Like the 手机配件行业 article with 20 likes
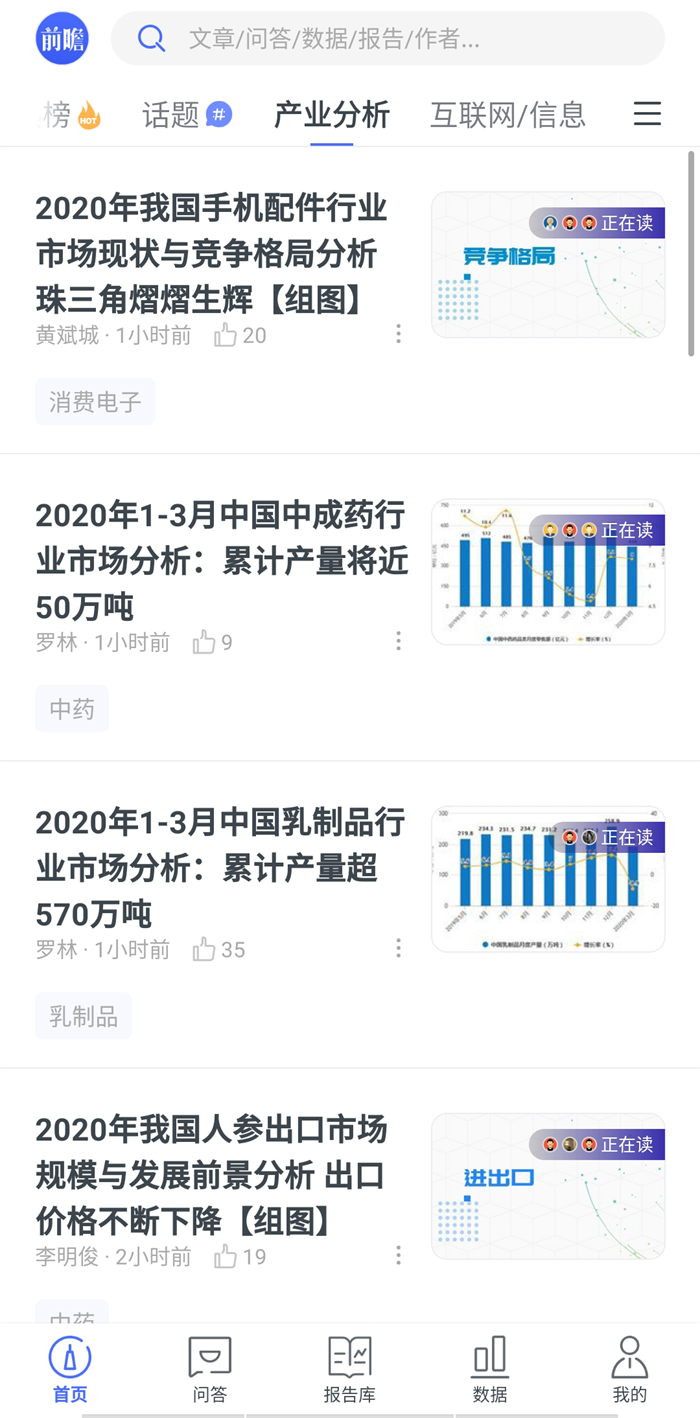Image resolution: width=700 pixels, height=1418 pixels. tap(240, 335)
